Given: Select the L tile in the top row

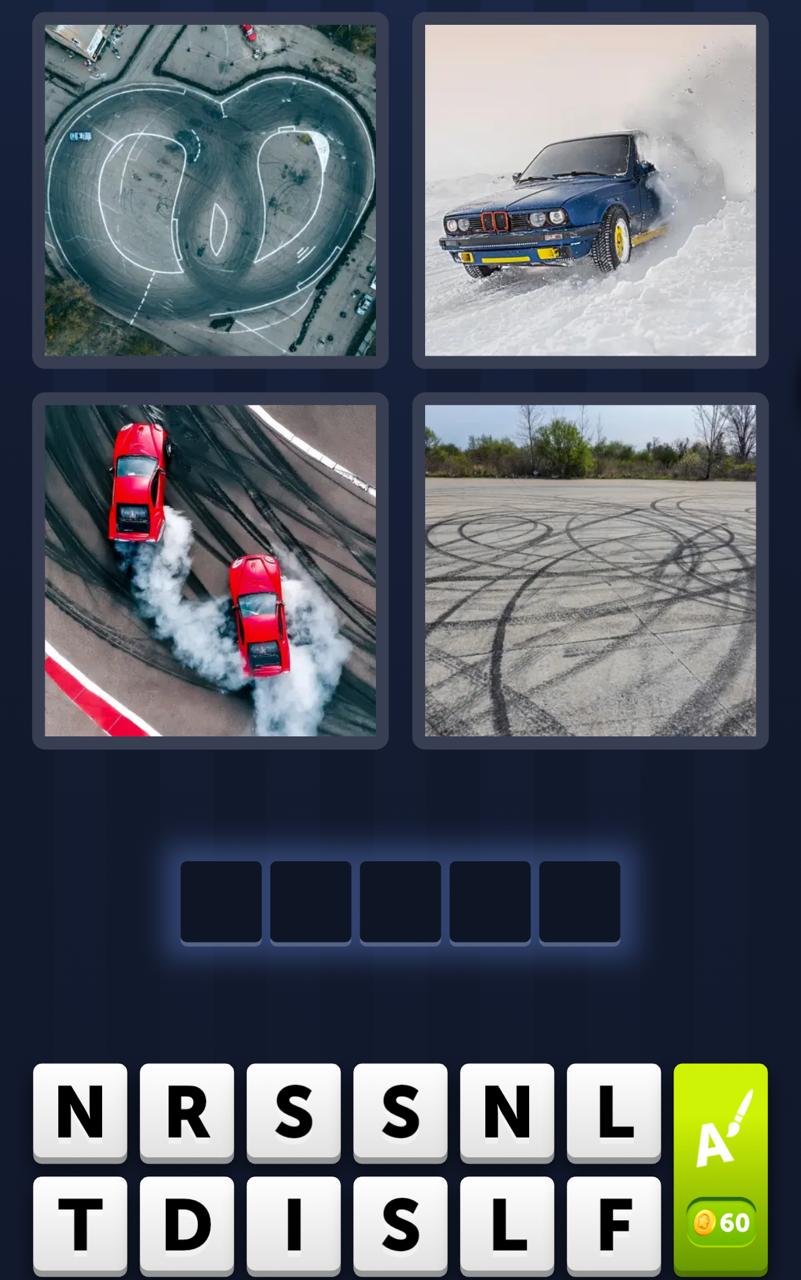Looking at the screenshot, I should pyautogui.click(x=612, y=1113).
